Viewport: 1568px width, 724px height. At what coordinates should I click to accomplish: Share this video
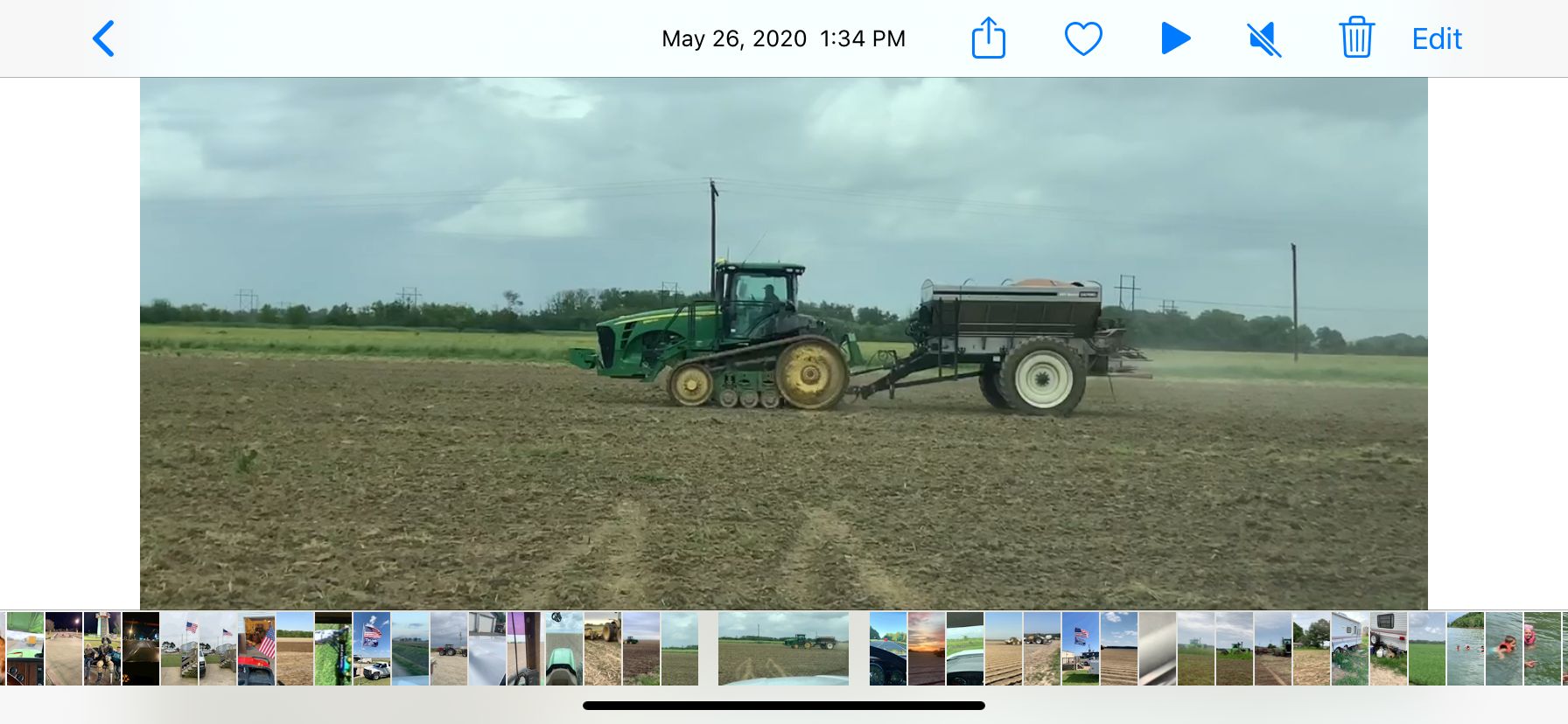(x=989, y=38)
